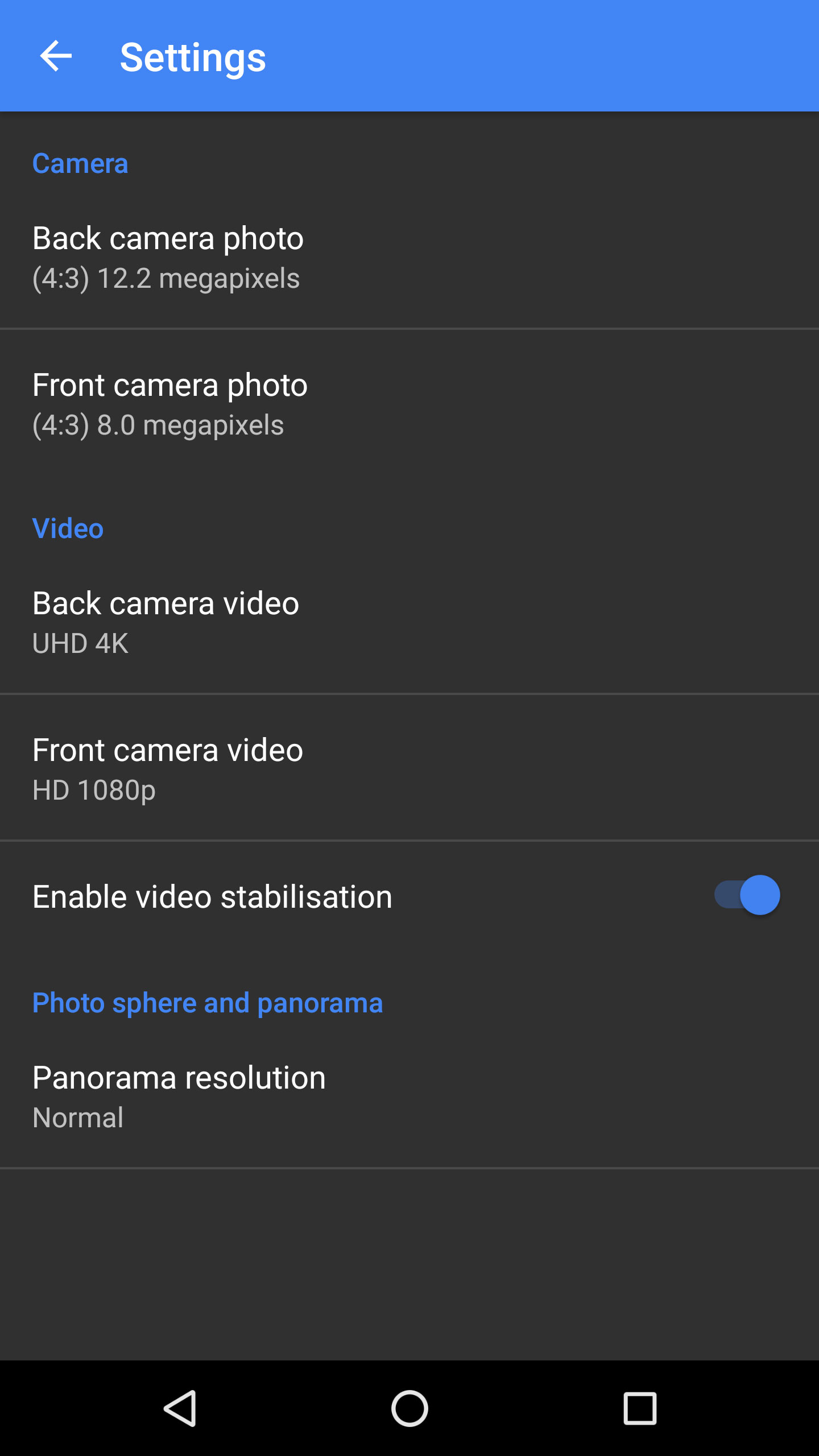Open Front camera photo resolution
819x1456 pixels.
click(x=409, y=404)
